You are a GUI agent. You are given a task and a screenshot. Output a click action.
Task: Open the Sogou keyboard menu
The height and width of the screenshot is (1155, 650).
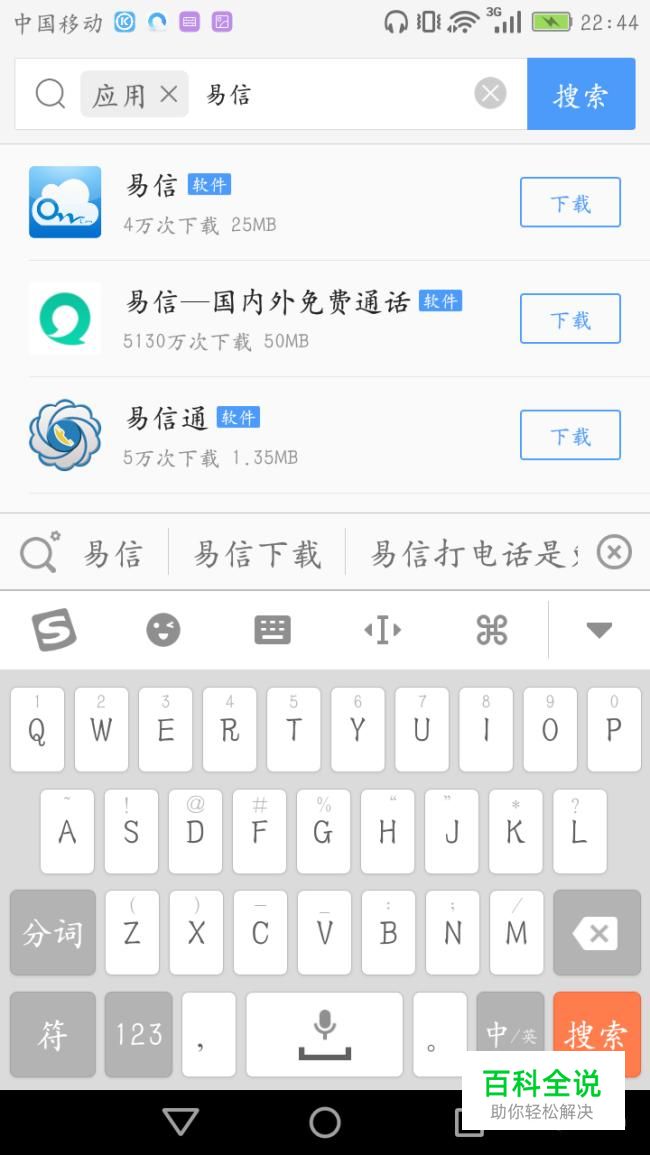tap(54, 629)
